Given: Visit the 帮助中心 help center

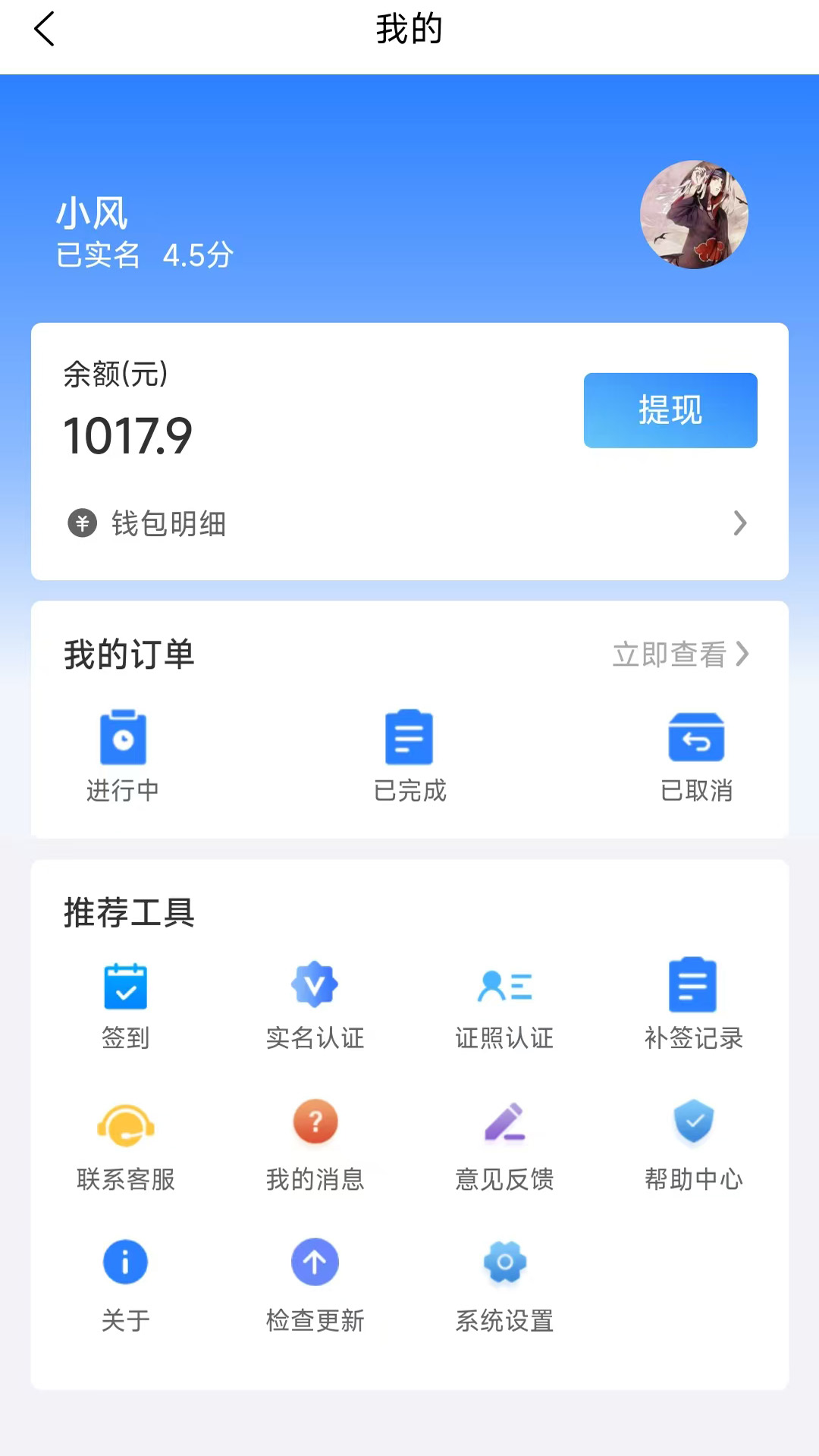Looking at the screenshot, I should (x=693, y=1147).
